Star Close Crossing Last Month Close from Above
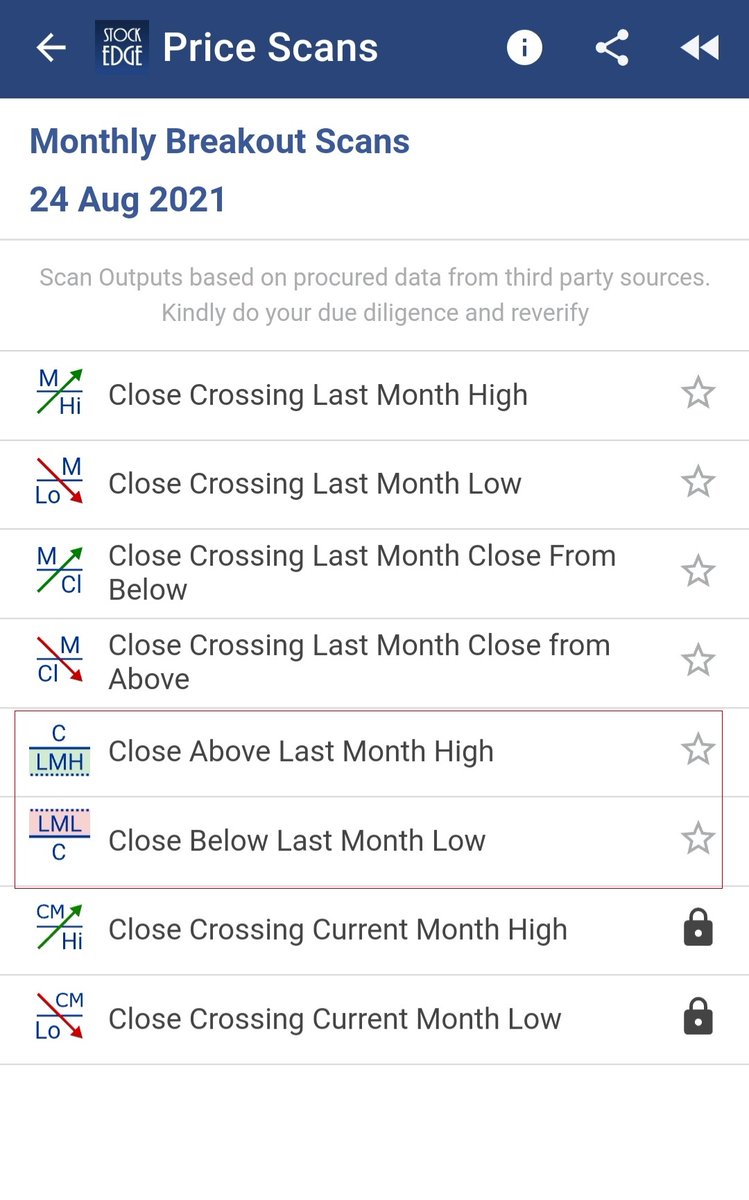 click(698, 660)
